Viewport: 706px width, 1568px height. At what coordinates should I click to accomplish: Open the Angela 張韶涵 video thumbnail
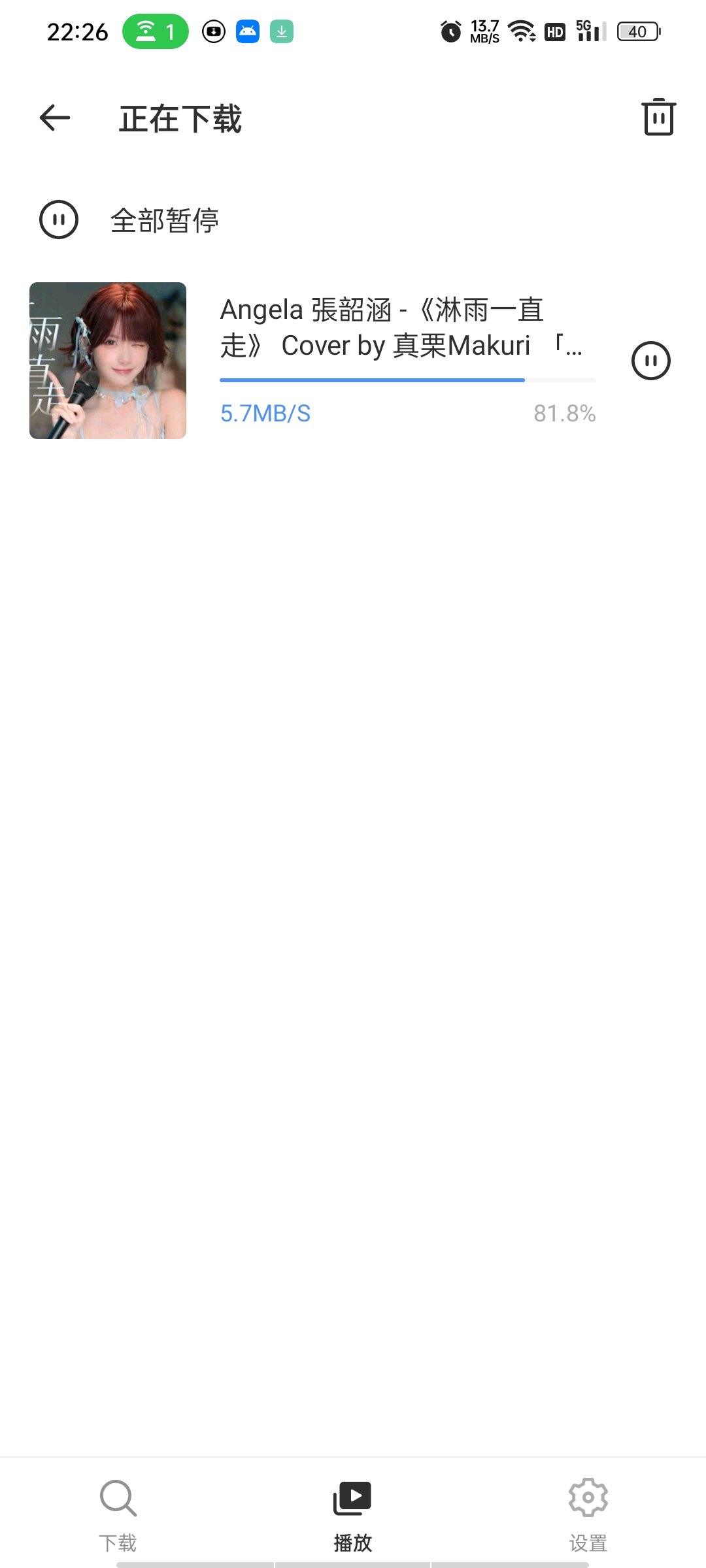pos(108,361)
